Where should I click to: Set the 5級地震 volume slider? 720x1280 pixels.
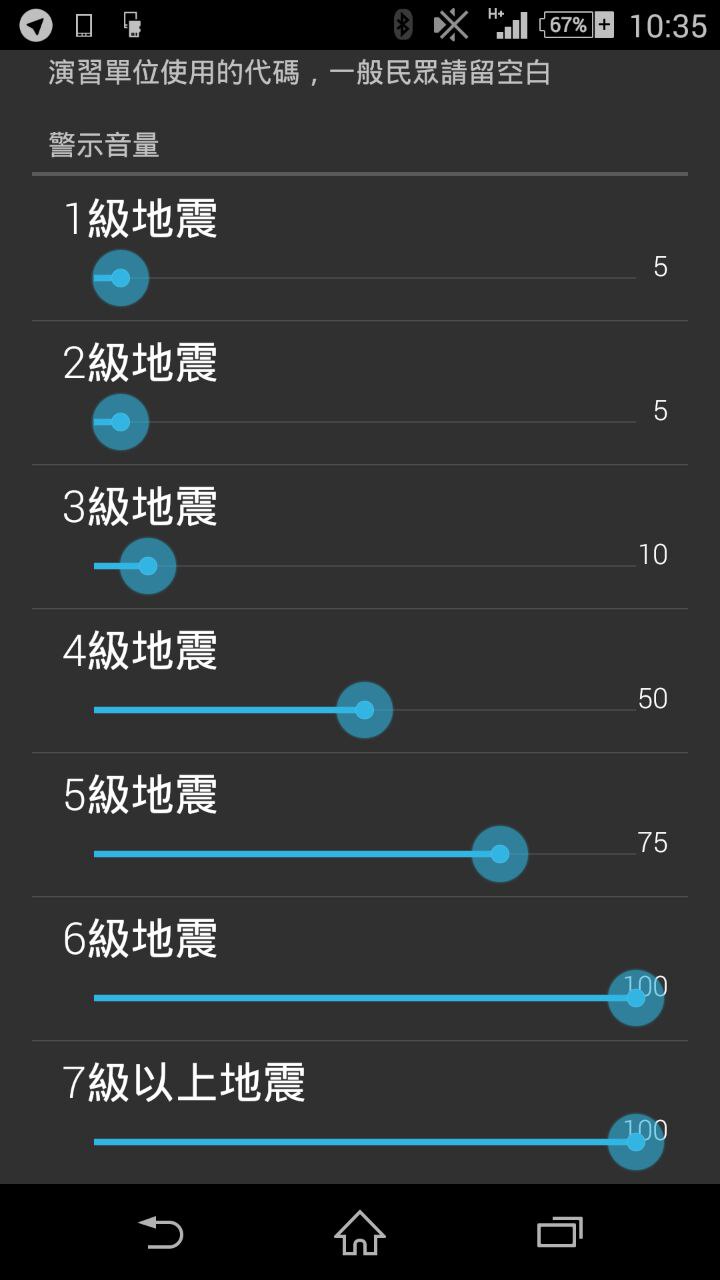click(x=364, y=854)
